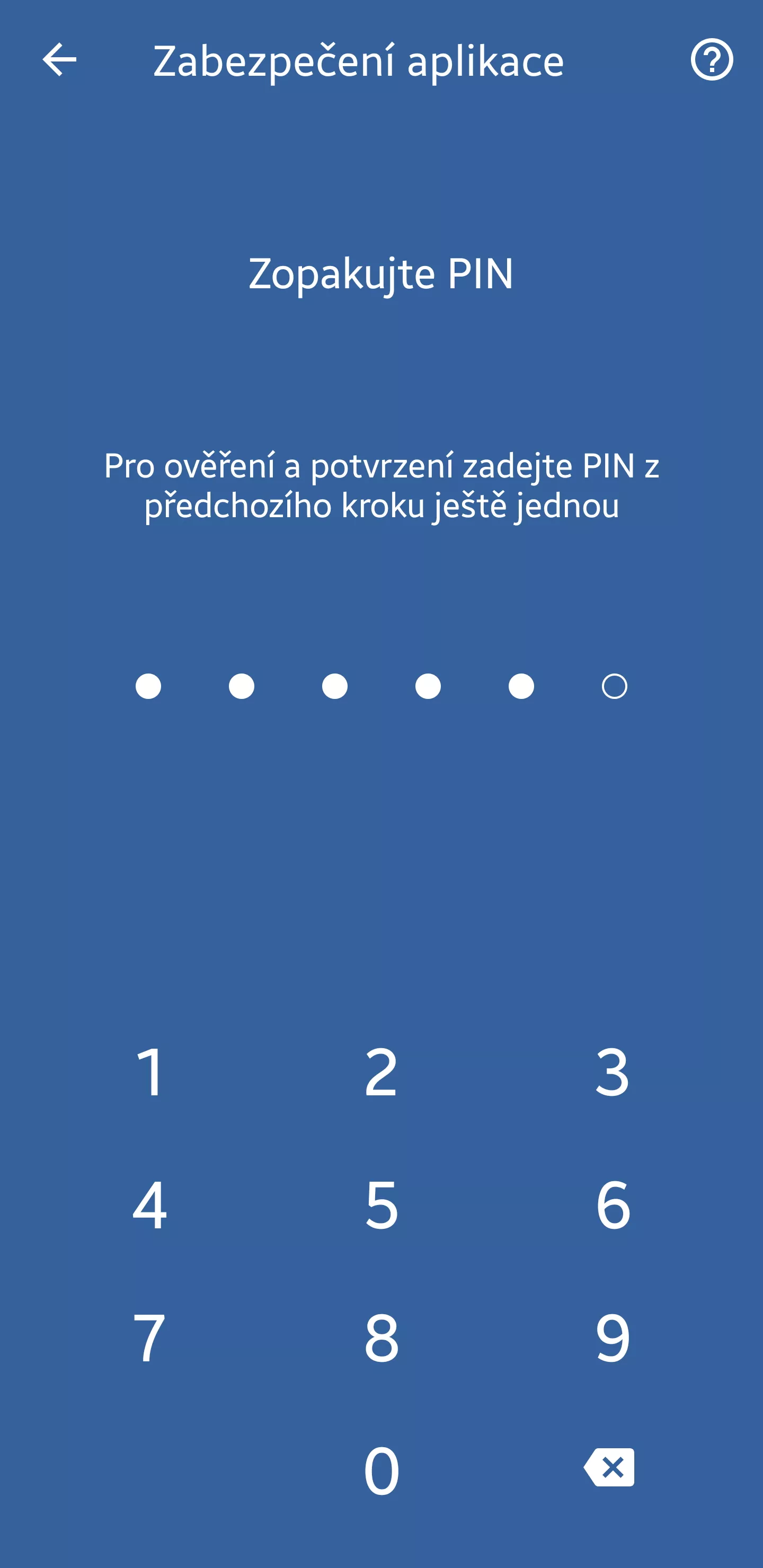The image size is (763, 1568).
Task: Delete the last PIN digit with backspace
Action: (609, 1467)
